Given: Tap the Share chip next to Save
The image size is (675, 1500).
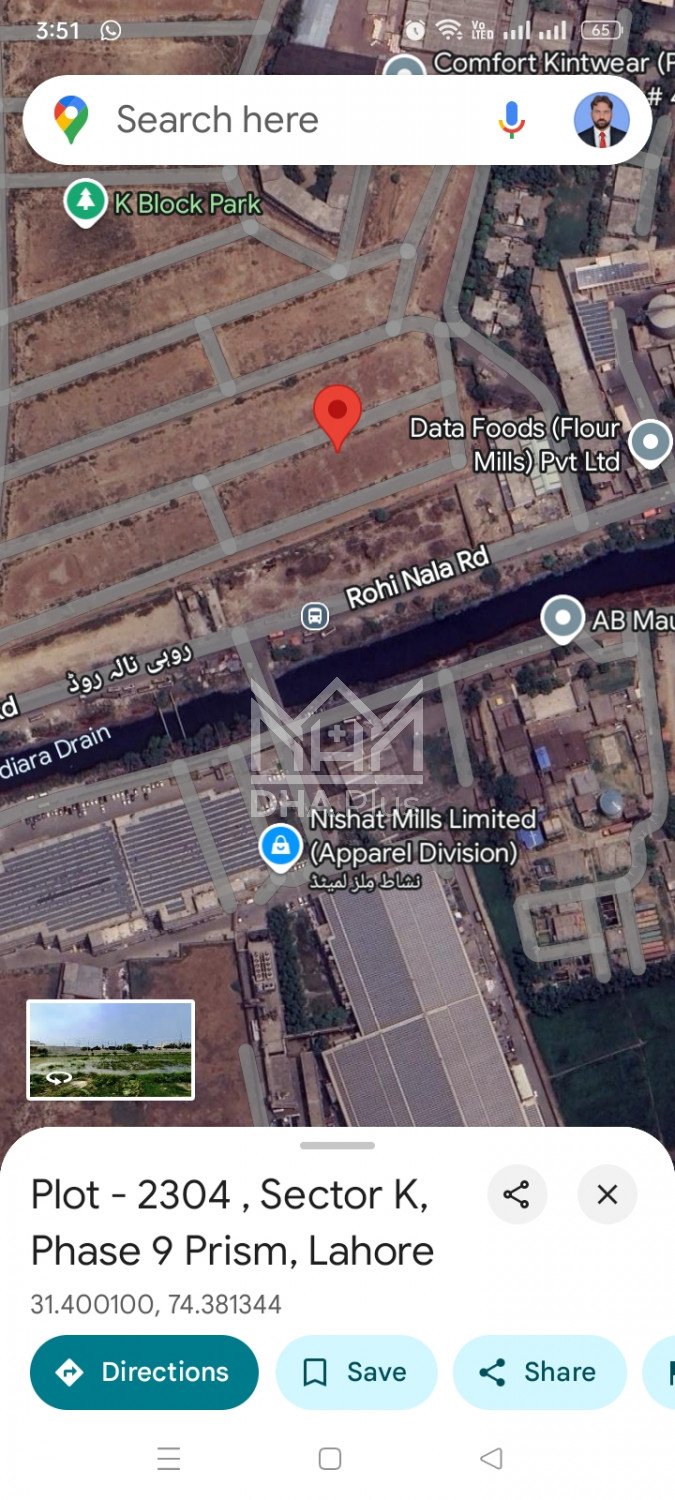Looking at the screenshot, I should coord(539,1372).
